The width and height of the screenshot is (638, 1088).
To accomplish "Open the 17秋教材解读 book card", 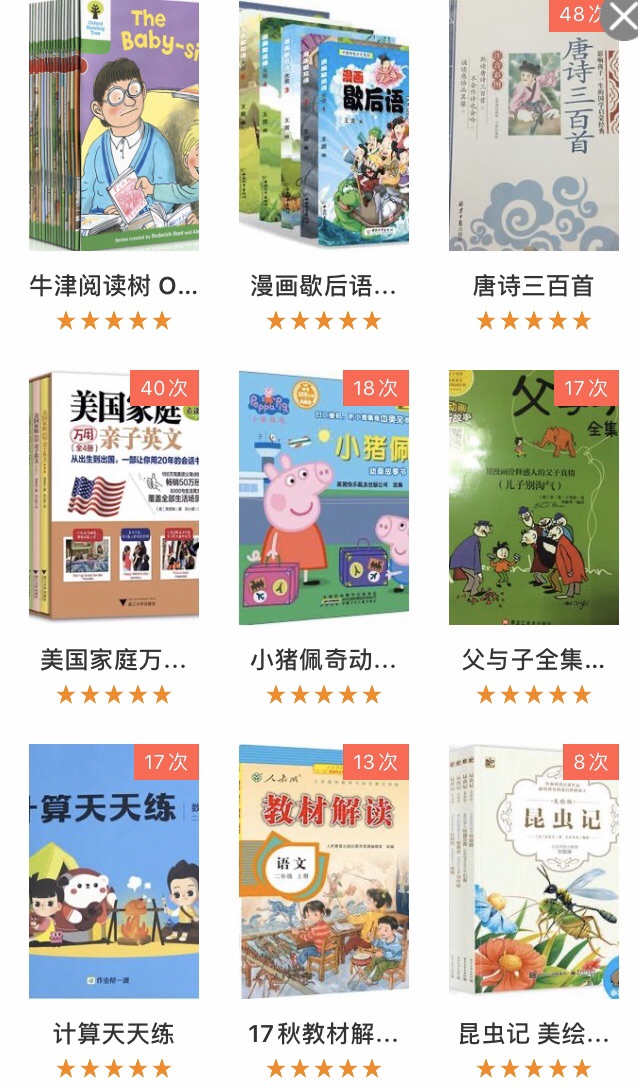I will coord(323,870).
